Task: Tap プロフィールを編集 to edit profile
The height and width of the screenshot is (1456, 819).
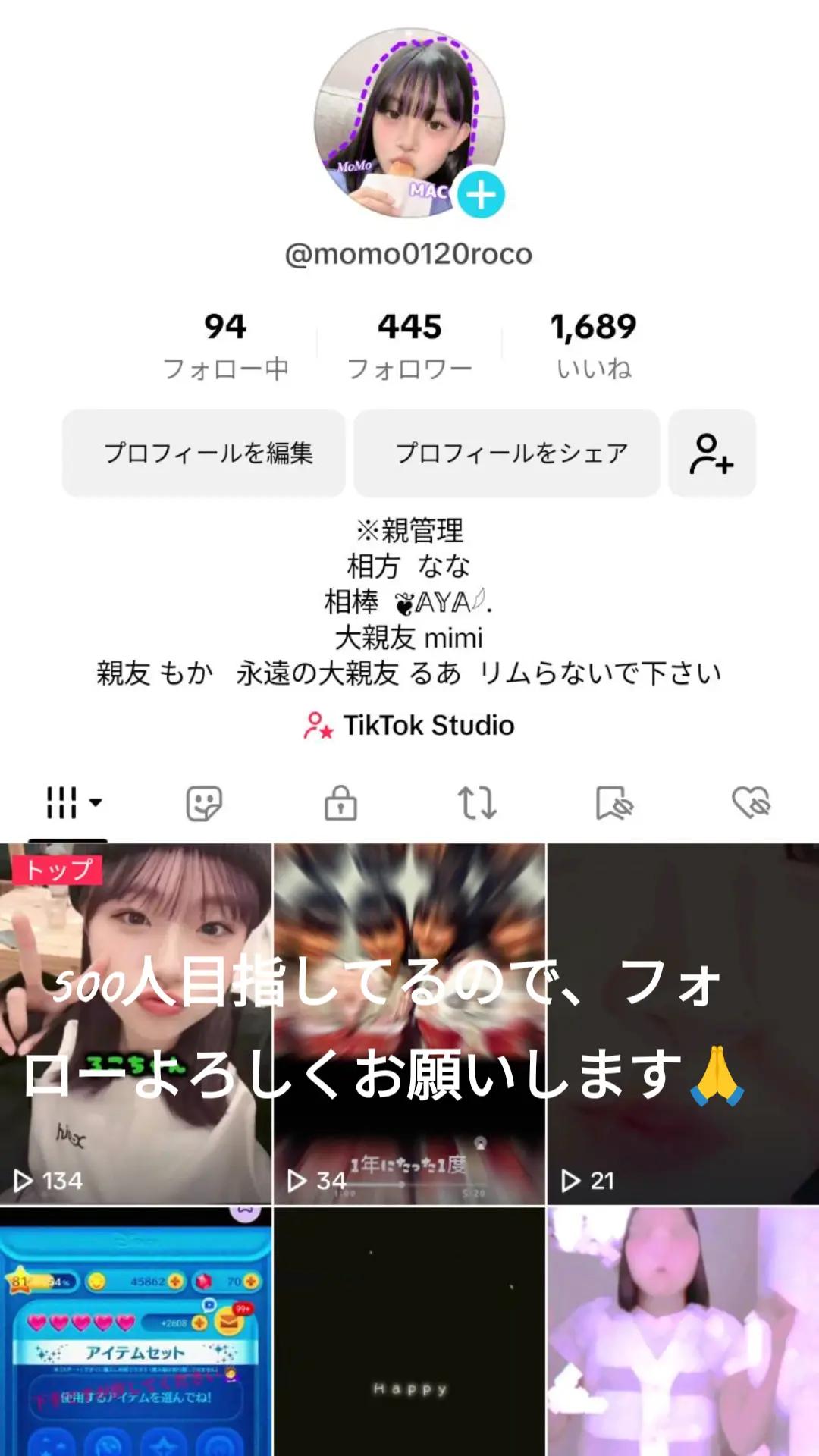Action: [204, 453]
